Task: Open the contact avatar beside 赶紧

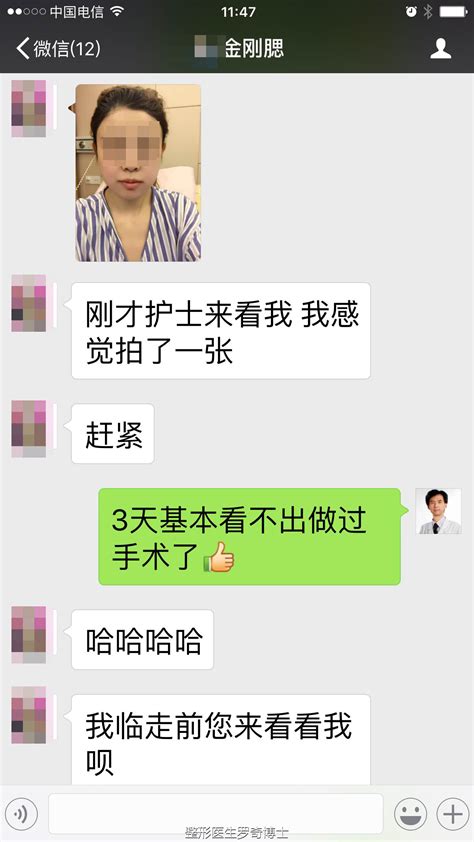Action: pos(30,429)
